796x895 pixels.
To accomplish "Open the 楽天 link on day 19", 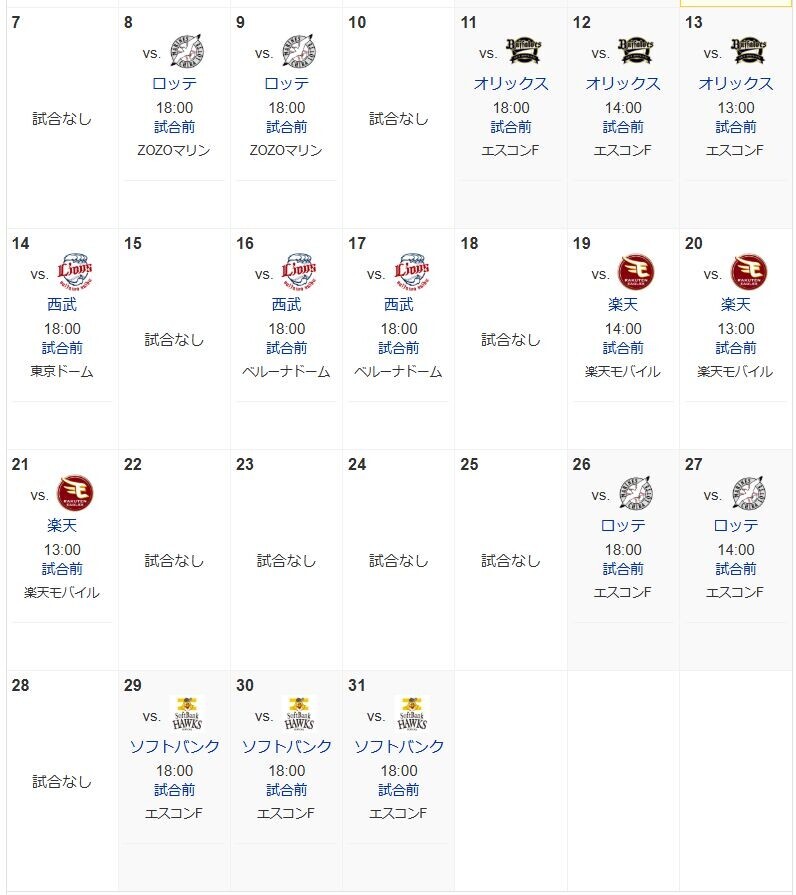I will (x=623, y=305).
